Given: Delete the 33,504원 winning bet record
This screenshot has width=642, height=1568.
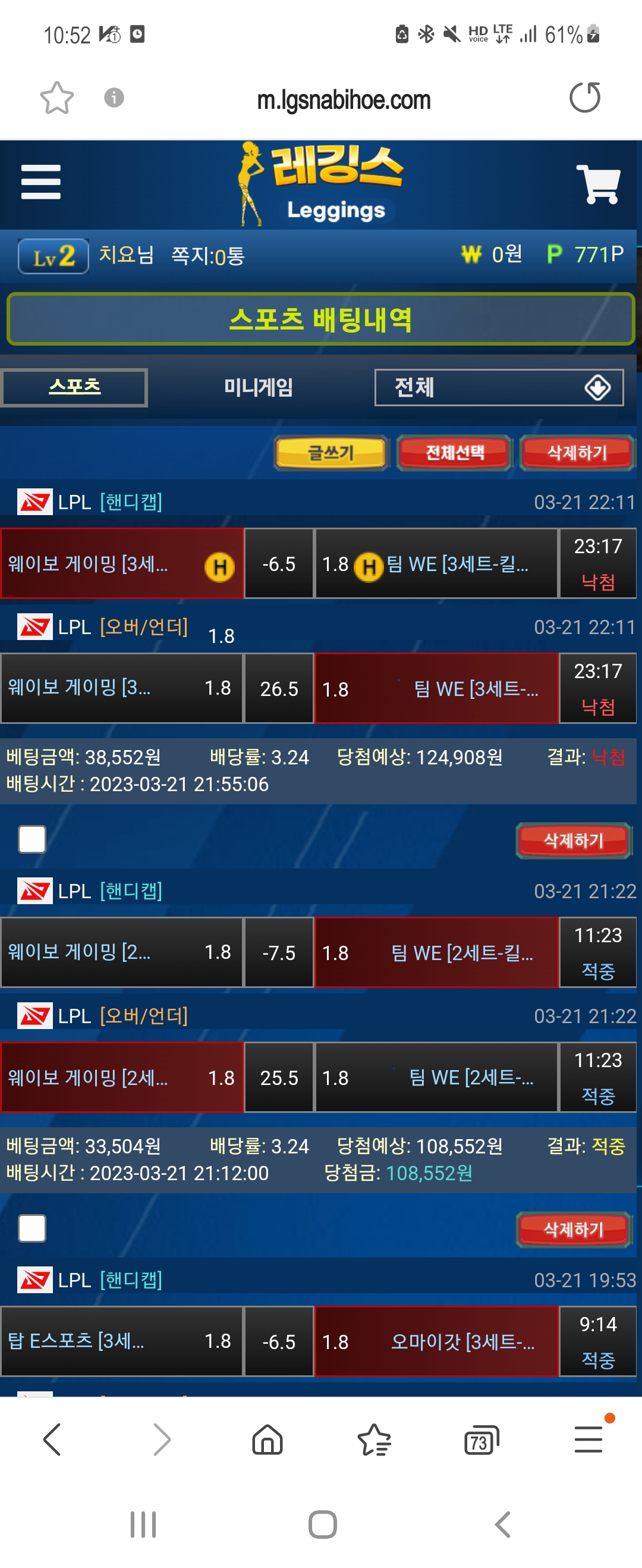Looking at the screenshot, I should pyautogui.click(x=572, y=1229).
